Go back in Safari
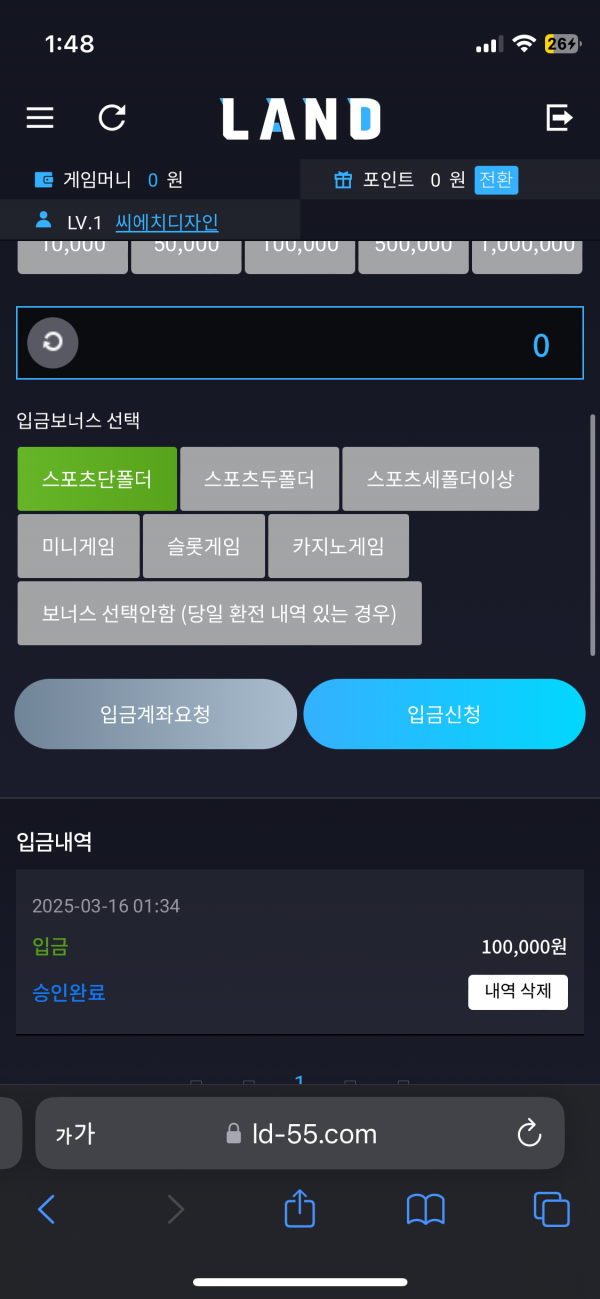Screen dimensions: 600x1299 point(46,1210)
